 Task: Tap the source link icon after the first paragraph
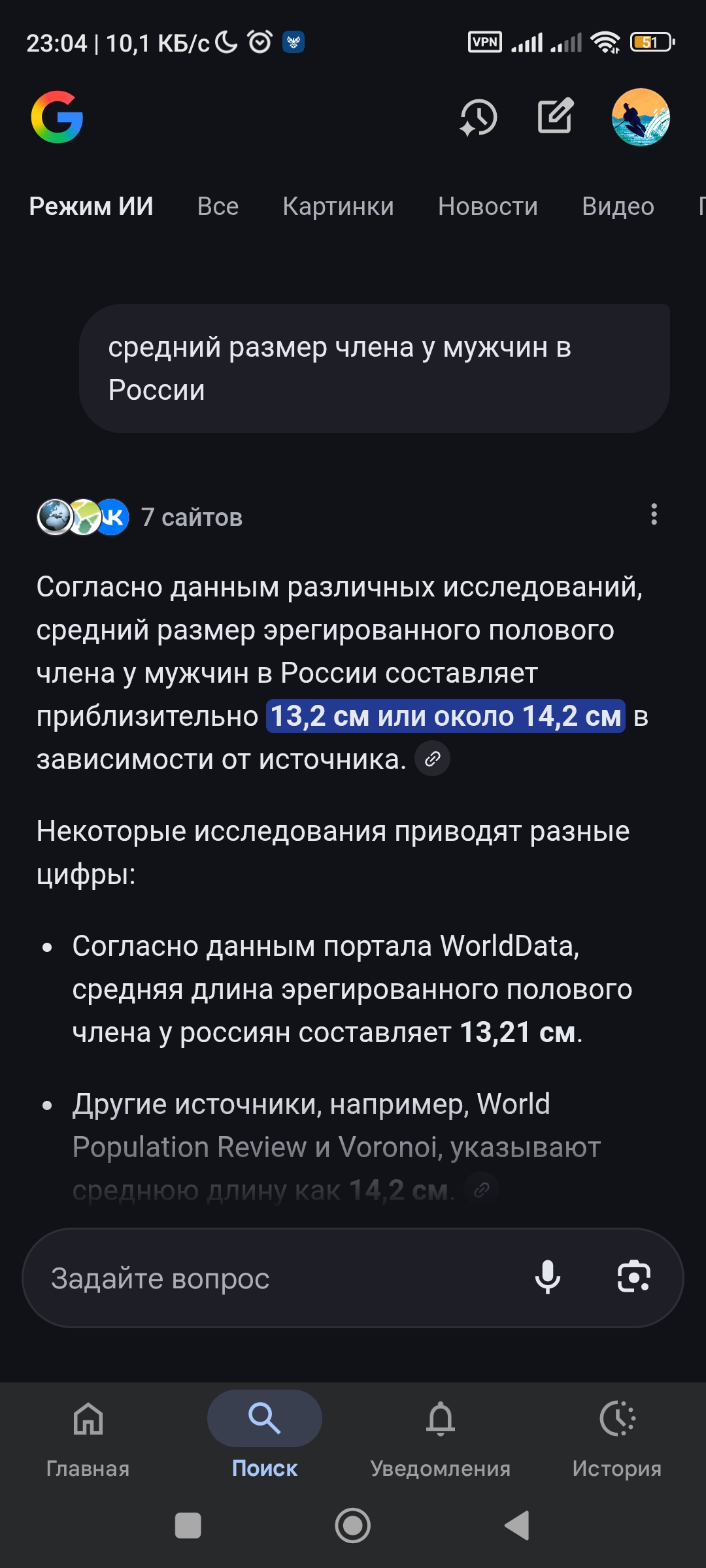click(432, 759)
